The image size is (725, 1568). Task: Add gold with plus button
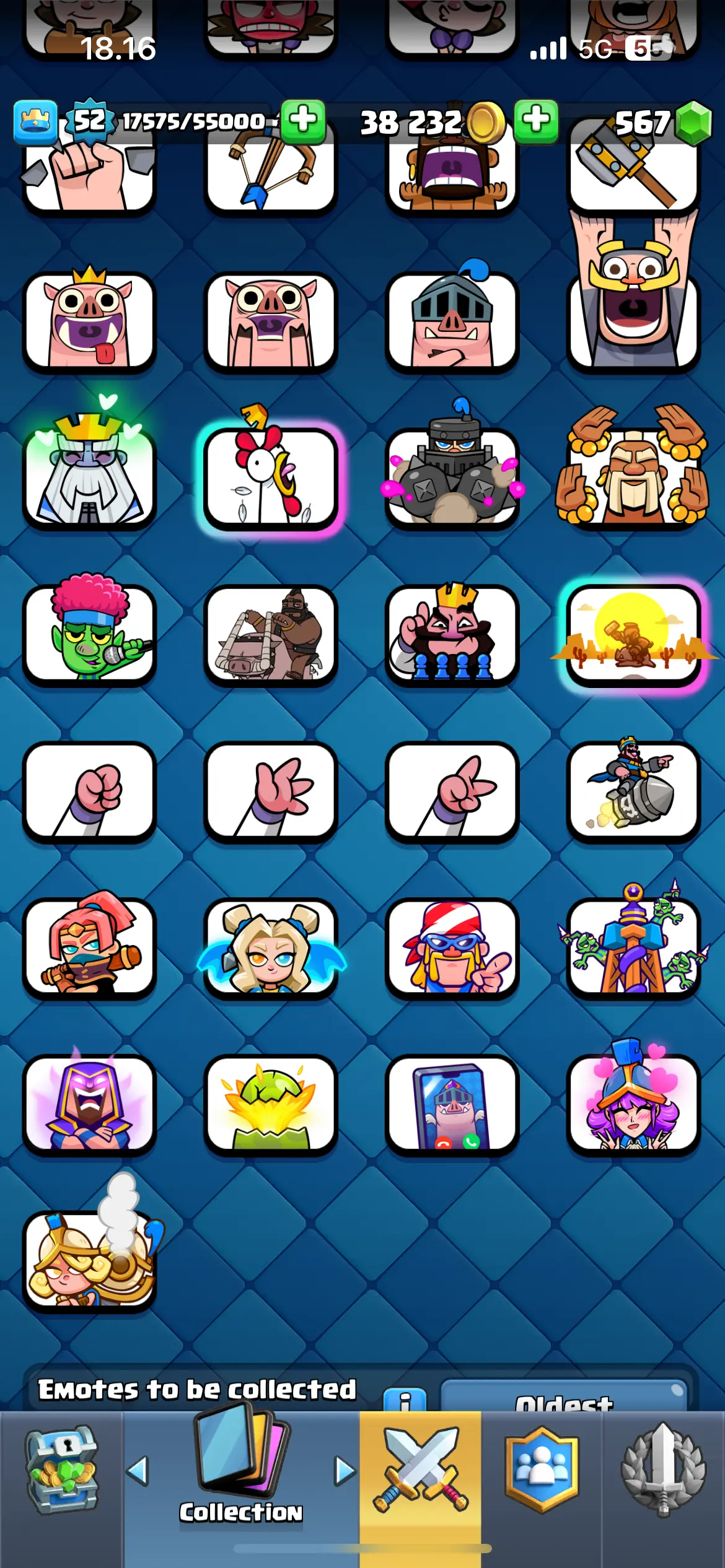pyautogui.click(x=536, y=121)
